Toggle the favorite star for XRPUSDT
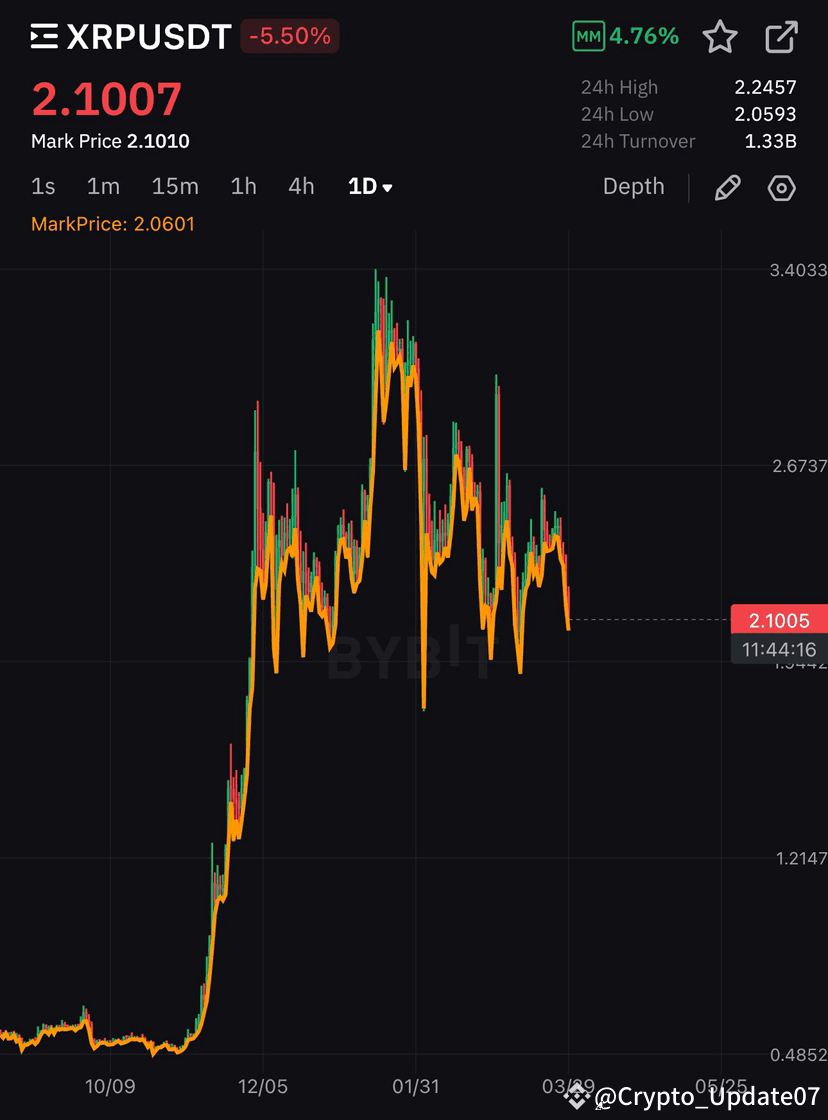The width and height of the screenshot is (828, 1120). 720,36
